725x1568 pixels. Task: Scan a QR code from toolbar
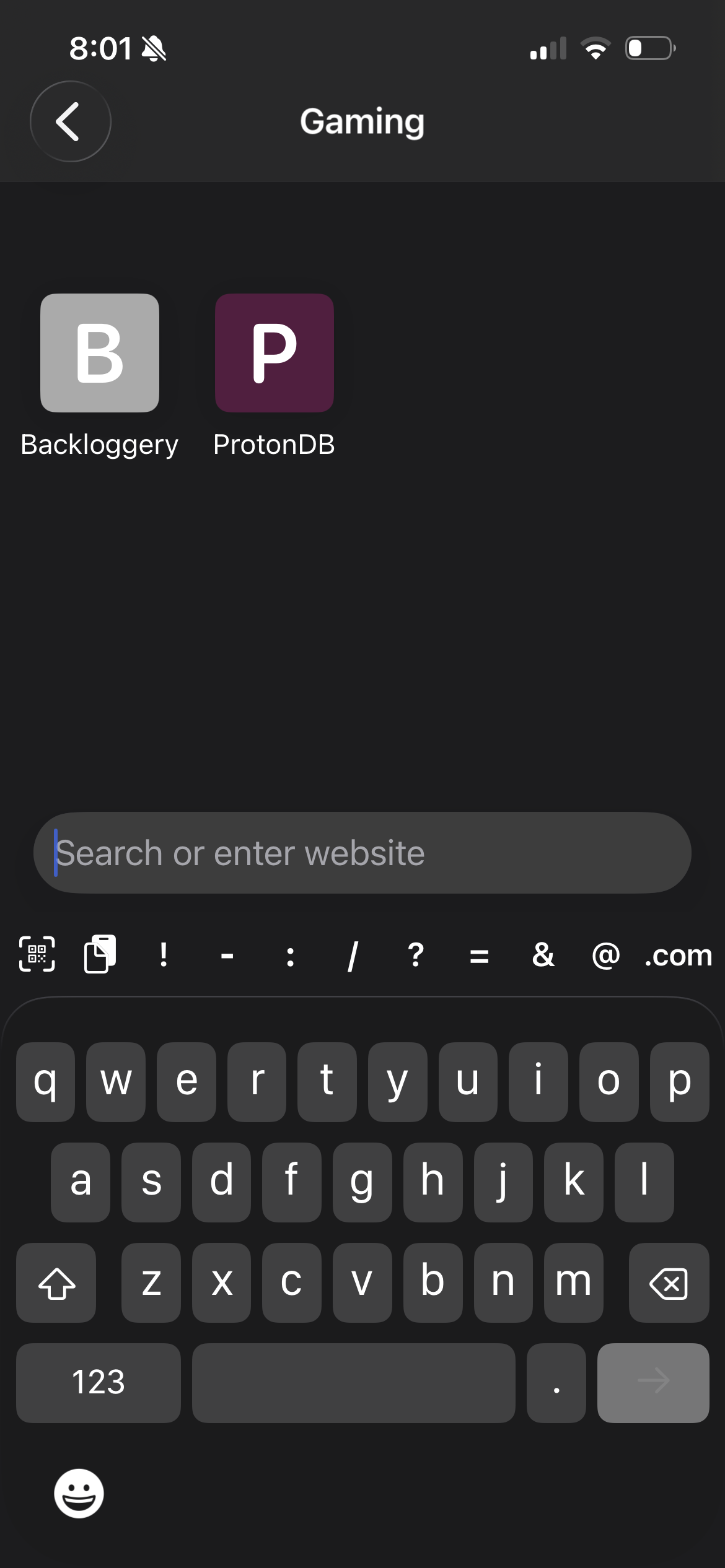point(37,954)
